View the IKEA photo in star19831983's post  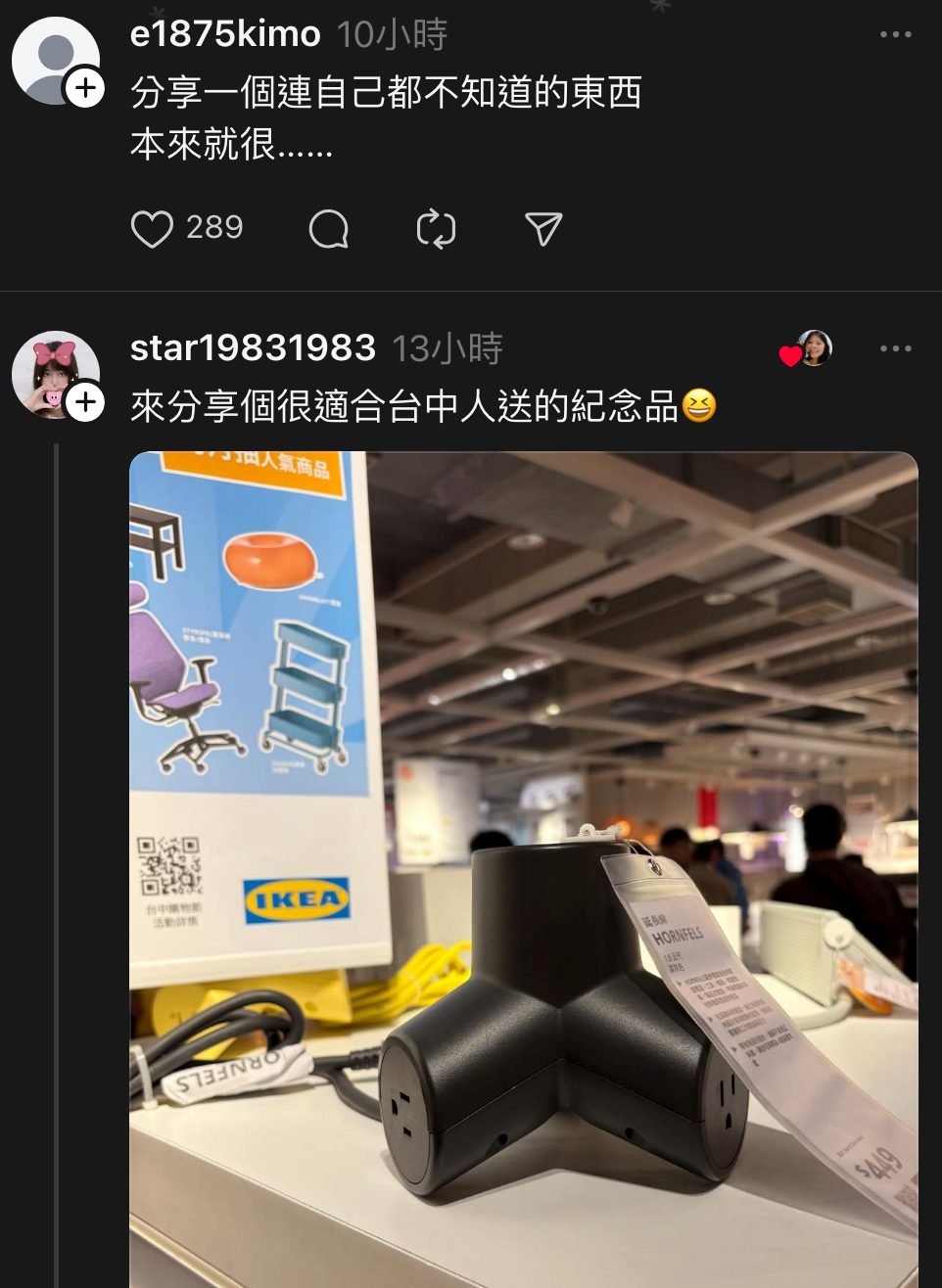tap(524, 861)
